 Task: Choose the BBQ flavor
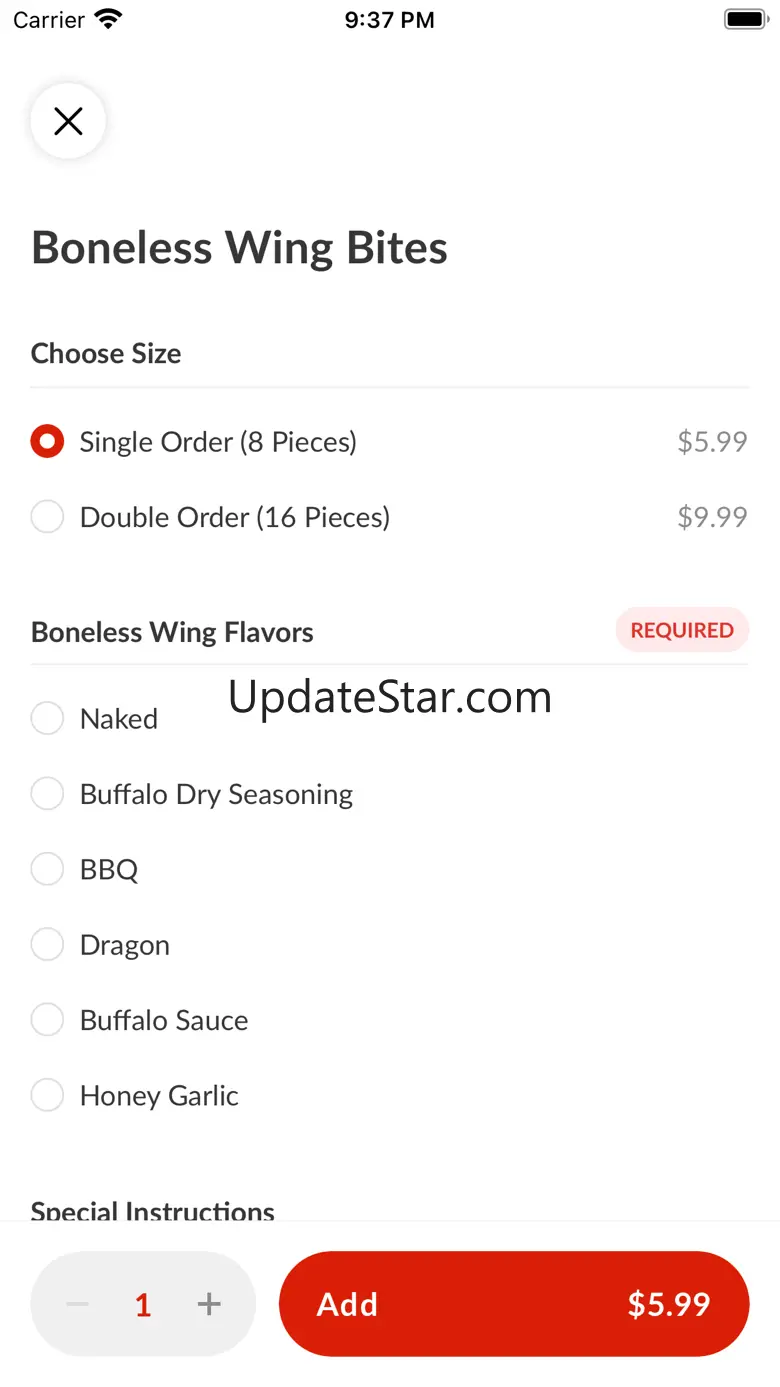pos(47,869)
